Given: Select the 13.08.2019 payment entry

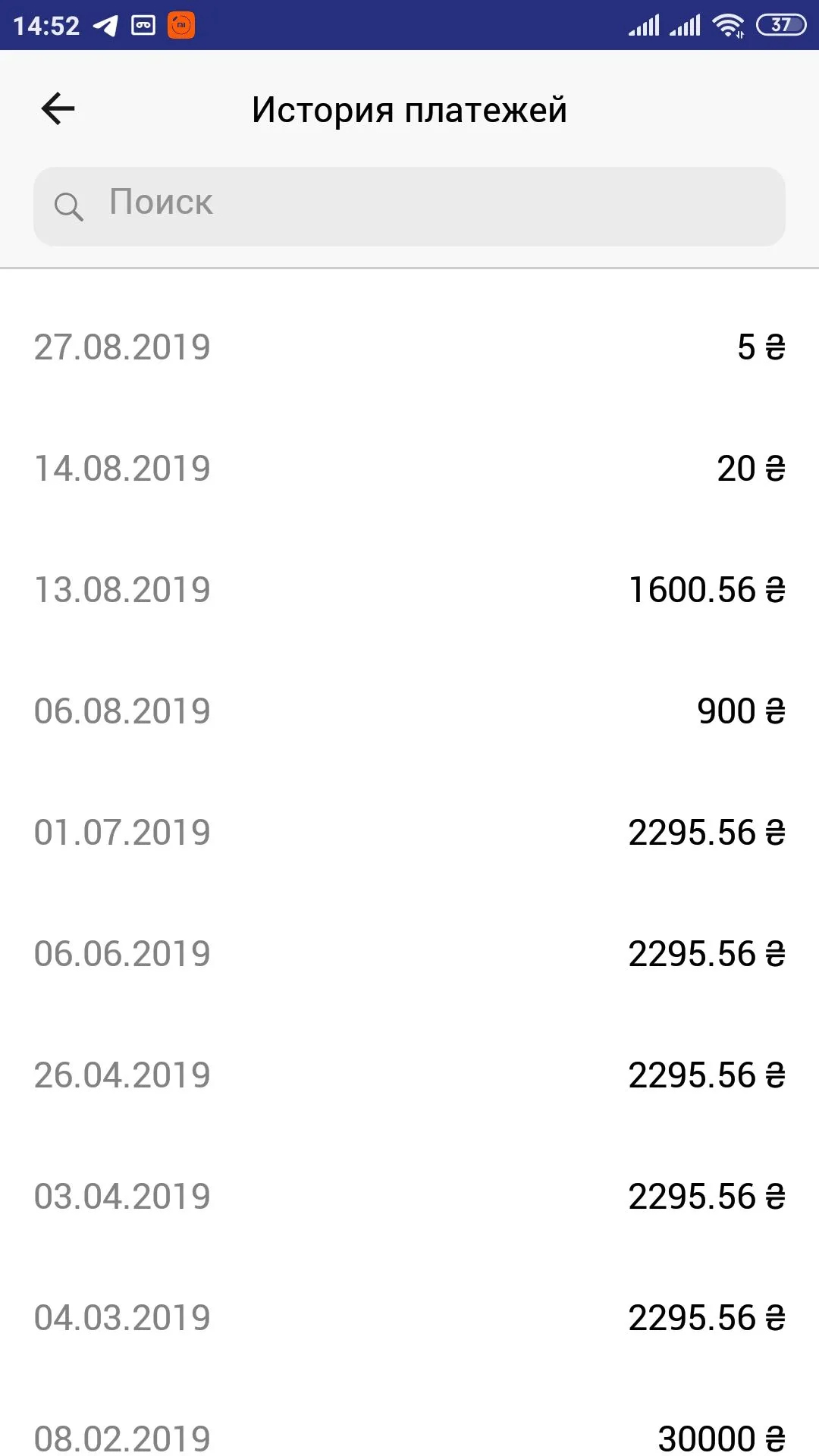Looking at the screenshot, I should click(x=409, y=590).
